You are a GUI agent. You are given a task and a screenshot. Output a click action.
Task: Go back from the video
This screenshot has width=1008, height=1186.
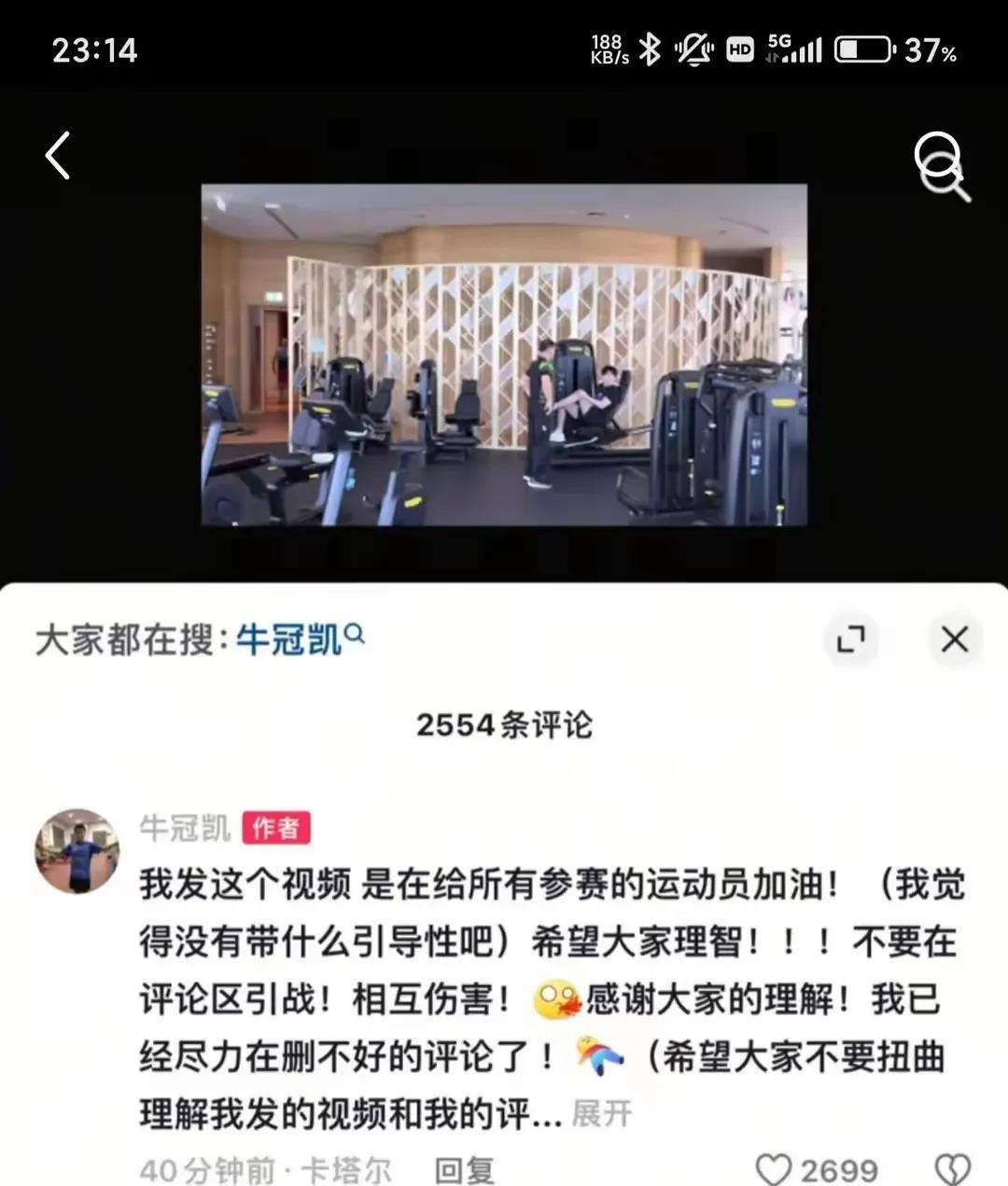(x=59, y=155)
